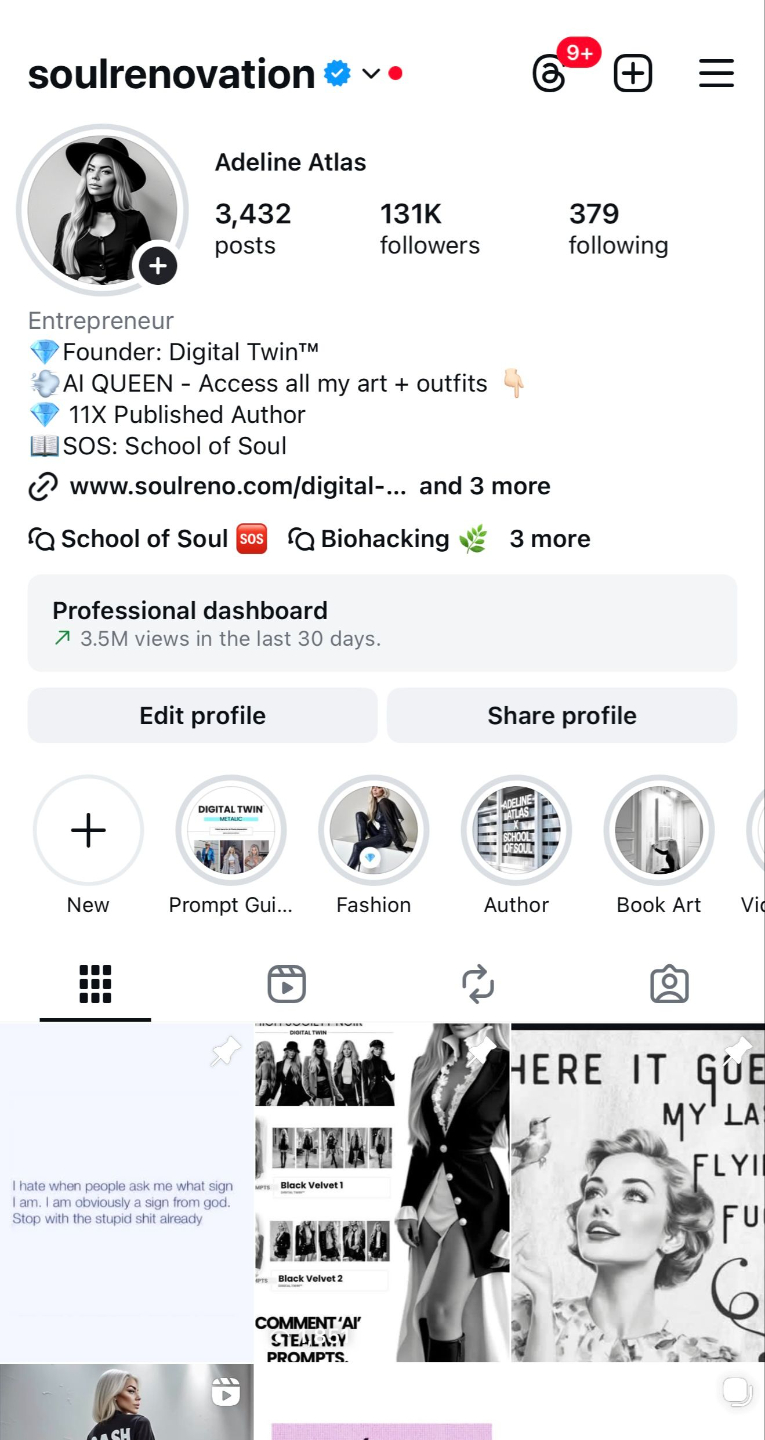Tap Share profile

[x=562, y=716]
